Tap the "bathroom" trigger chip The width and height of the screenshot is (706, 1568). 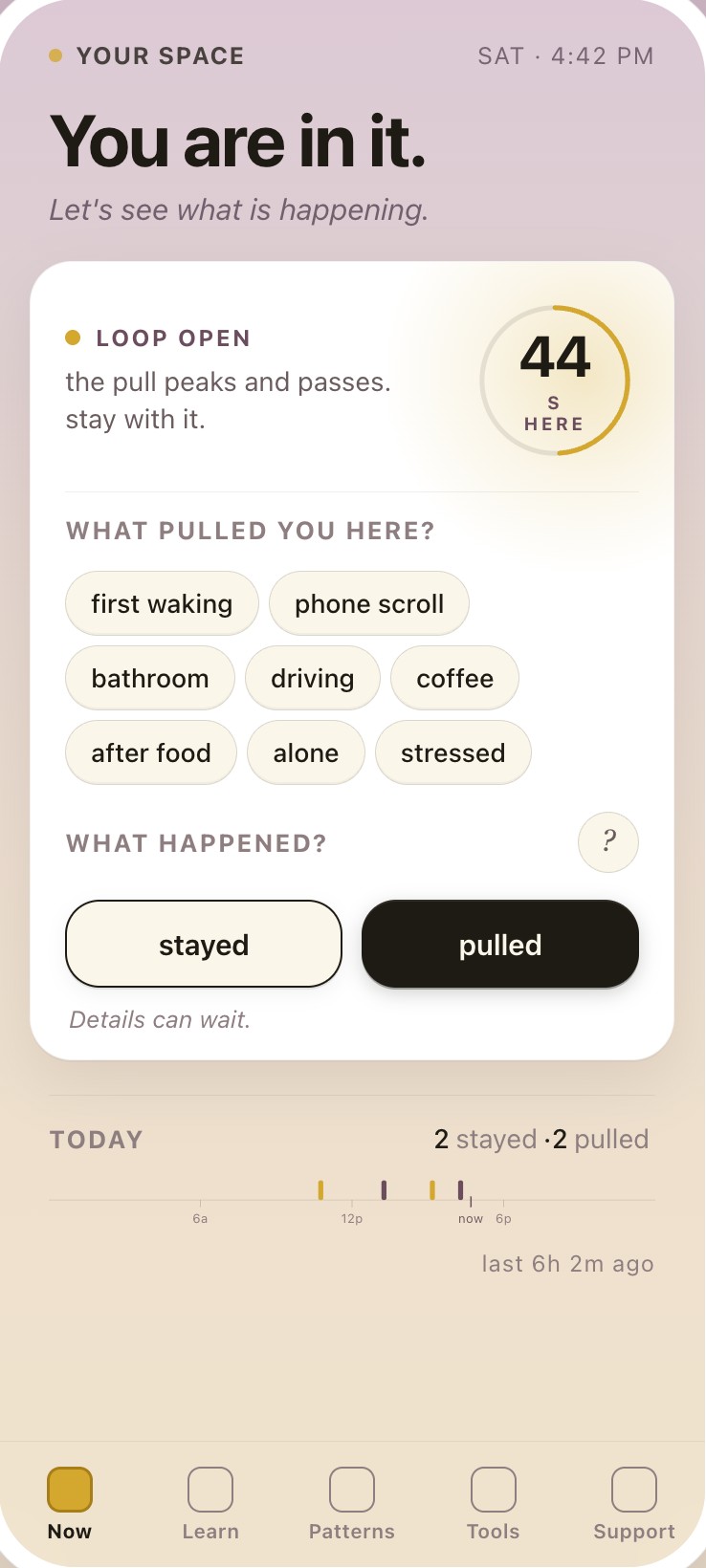pos(150,678)
